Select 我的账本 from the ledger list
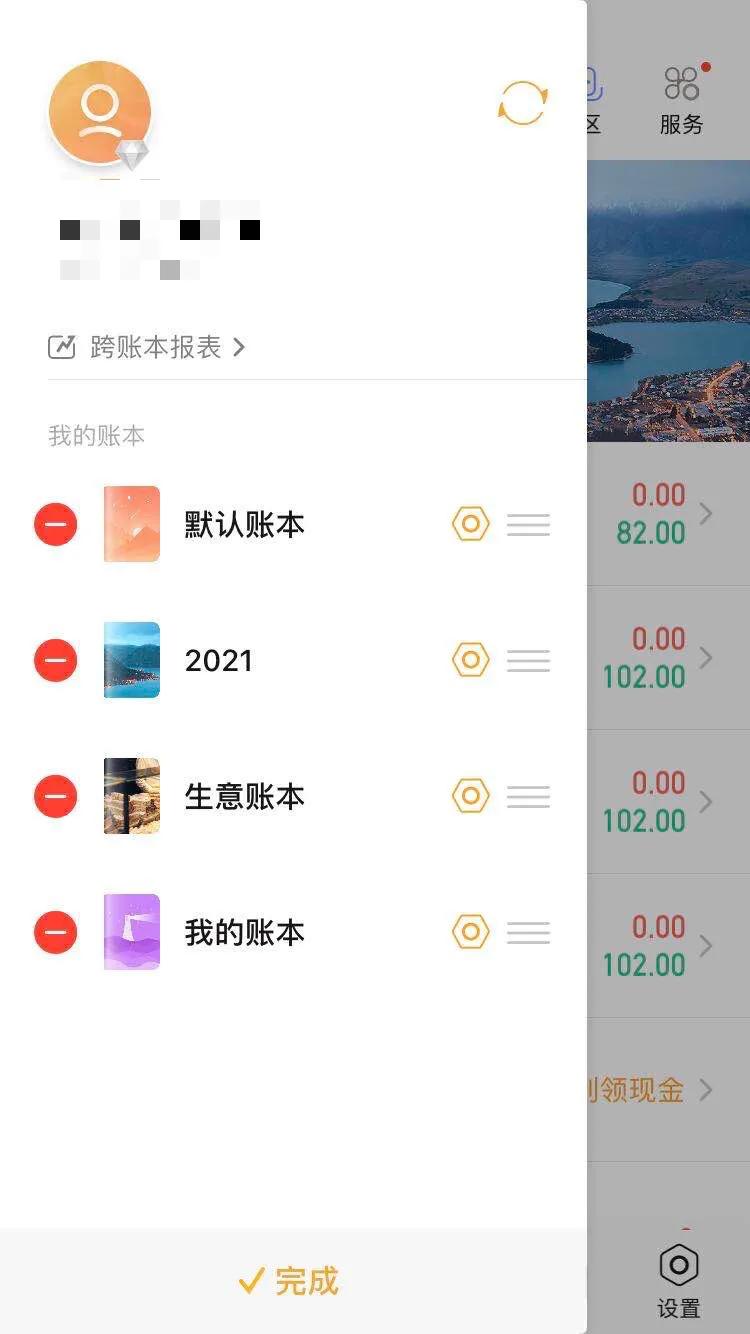 tap(245, 932)
